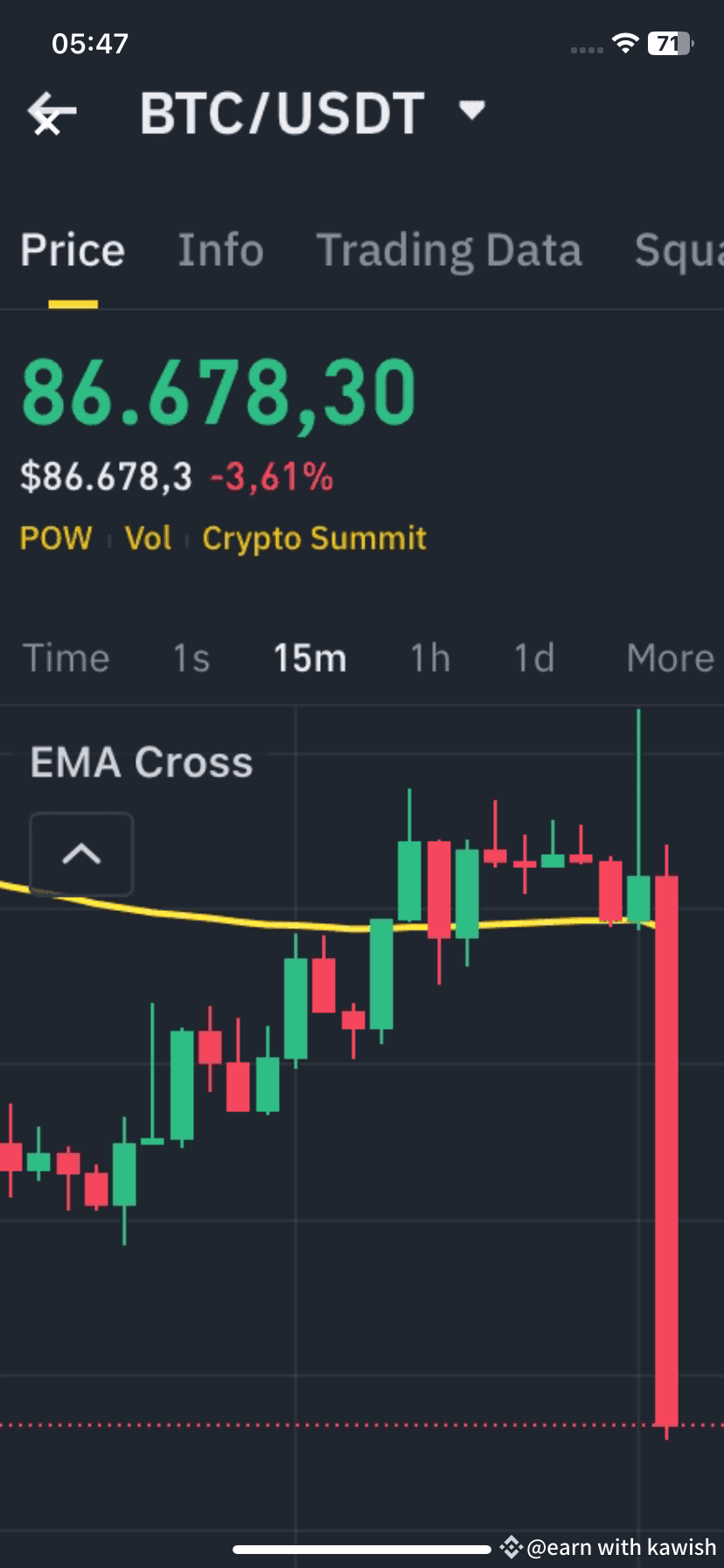This screenshot has width=724, height=1568.
Task: Select the POW category tag
Action: coord(56,539)
